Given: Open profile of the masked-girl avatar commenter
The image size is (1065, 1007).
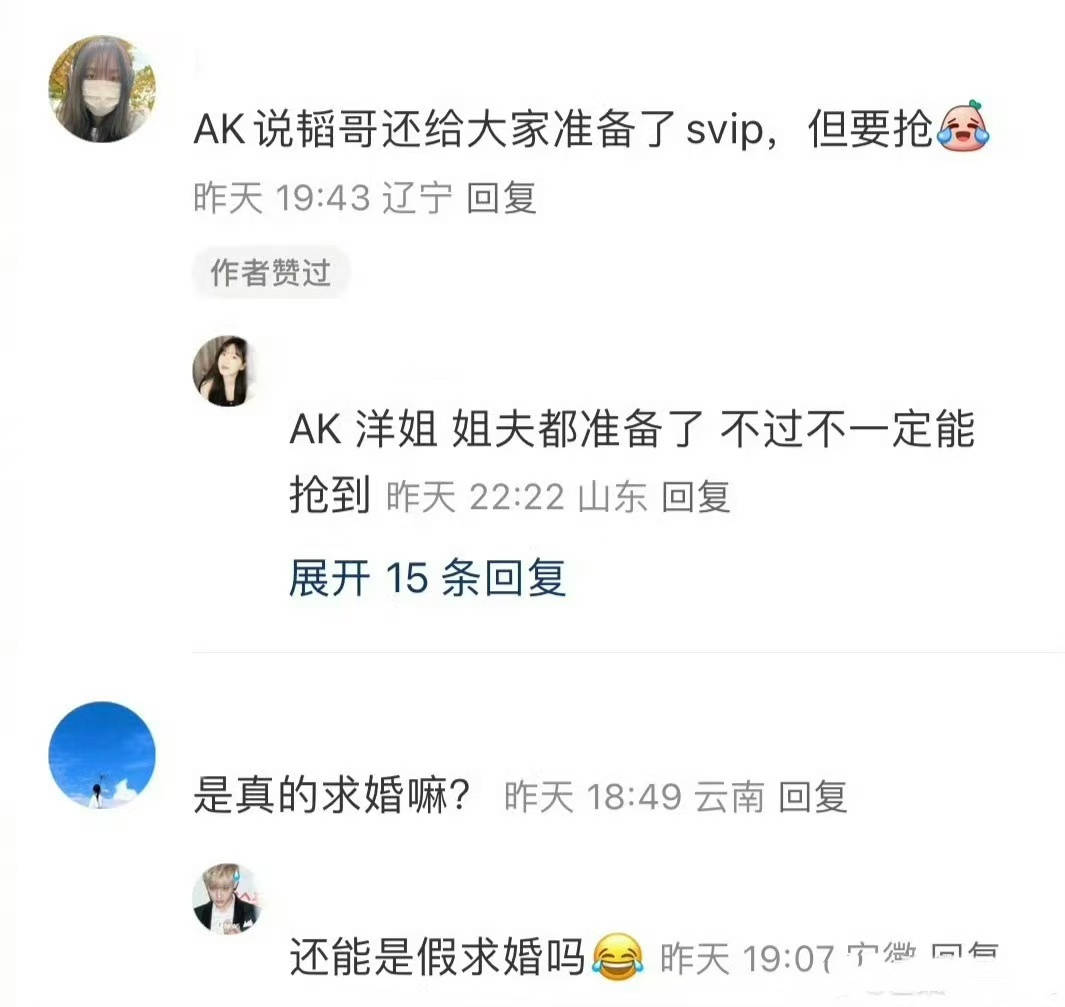Looking at the screenshot, I should (x=102, y=89).
